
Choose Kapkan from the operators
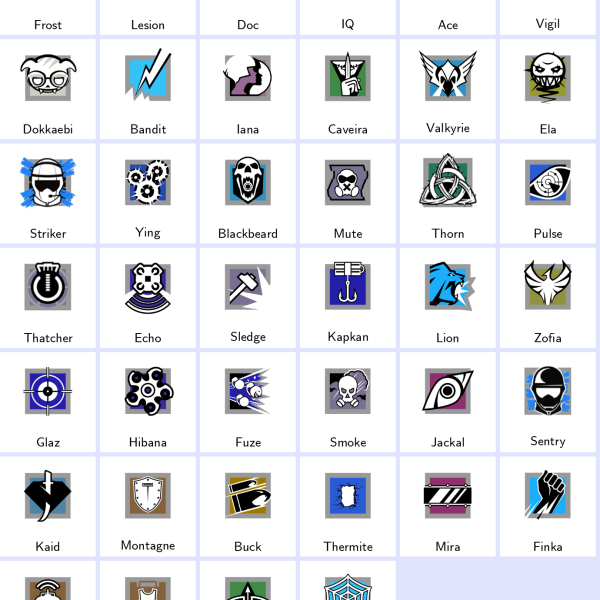coord(348,296)
